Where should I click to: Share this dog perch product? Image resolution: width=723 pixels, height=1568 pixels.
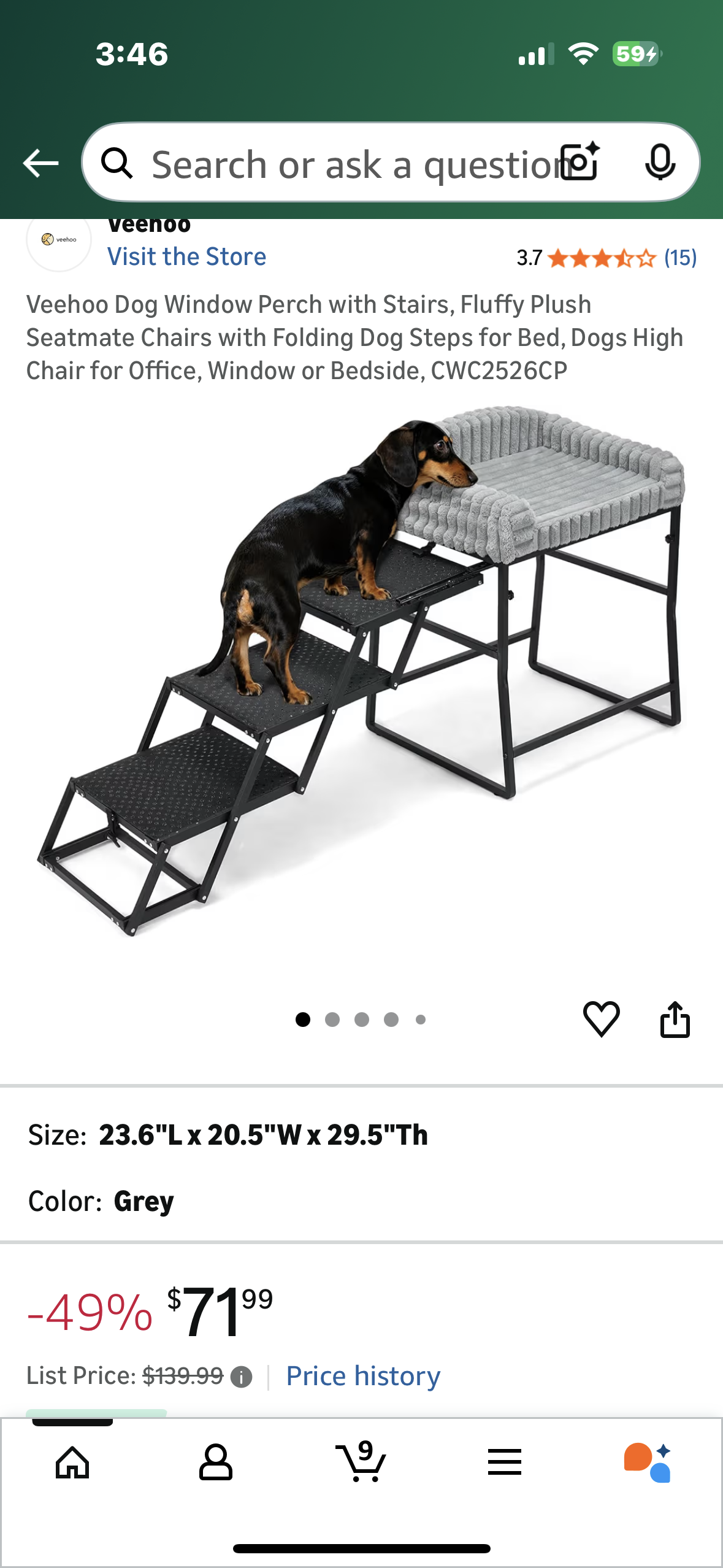[676, 1020]
